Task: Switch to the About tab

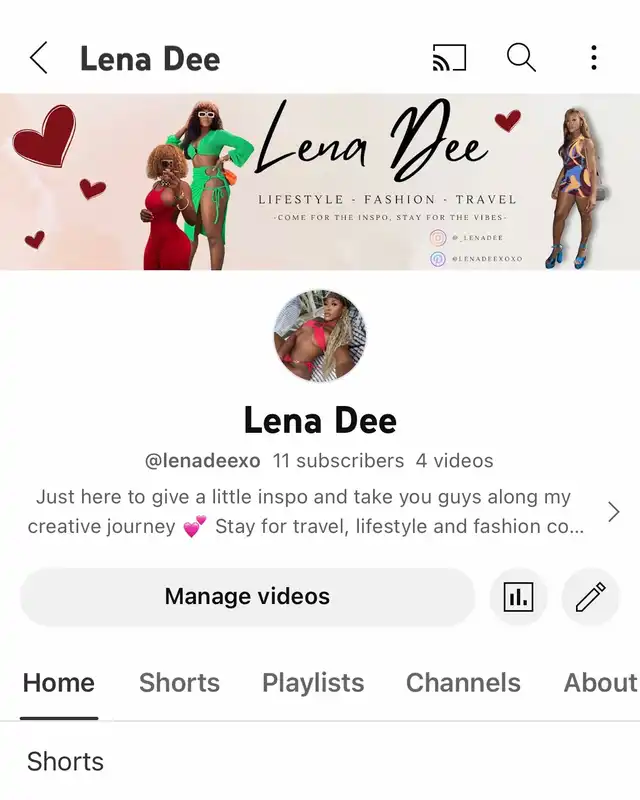Action: pyautogui.click(x=600, y=683)
